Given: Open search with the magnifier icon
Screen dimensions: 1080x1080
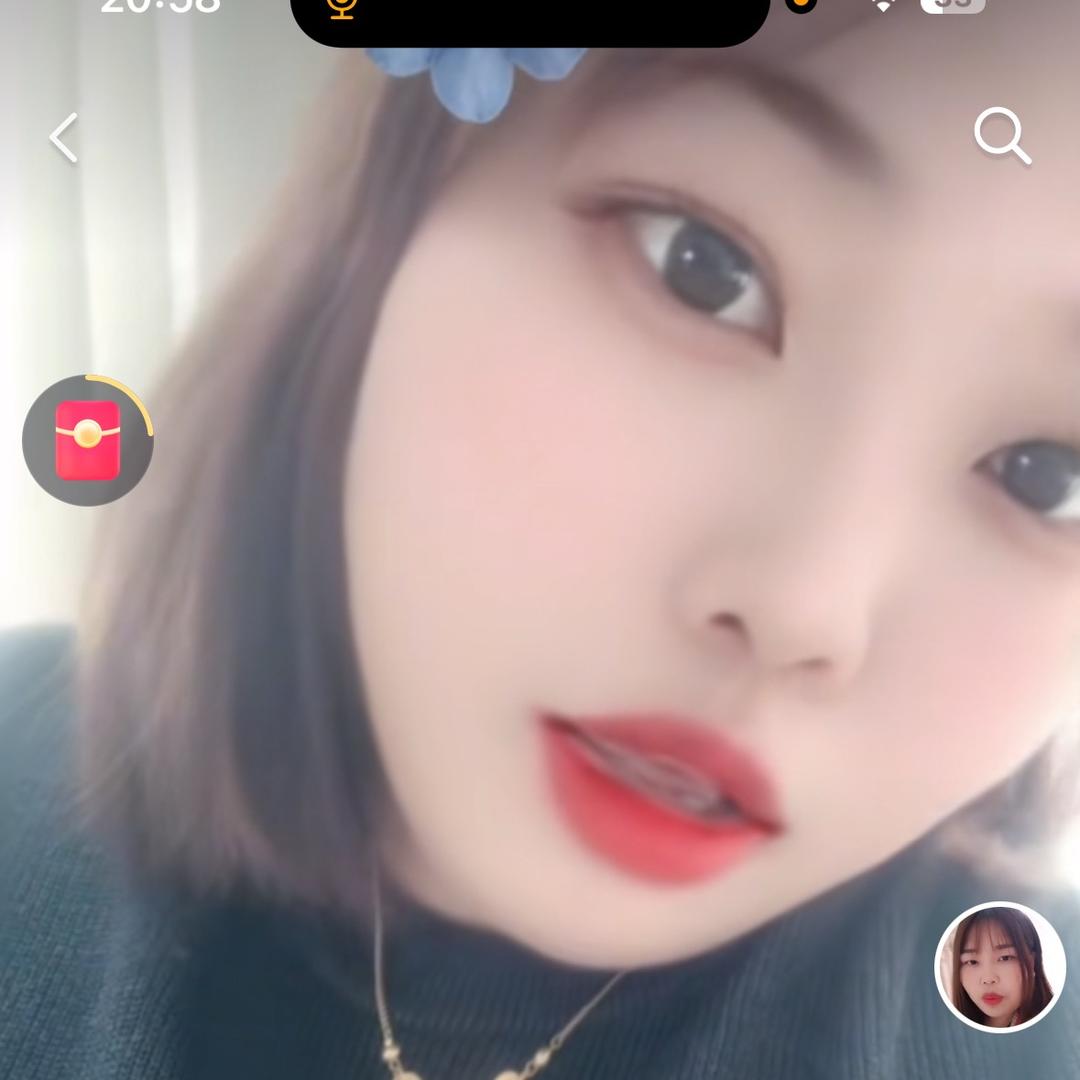Looking at the screenshot, I should (x=1002, y=136).
